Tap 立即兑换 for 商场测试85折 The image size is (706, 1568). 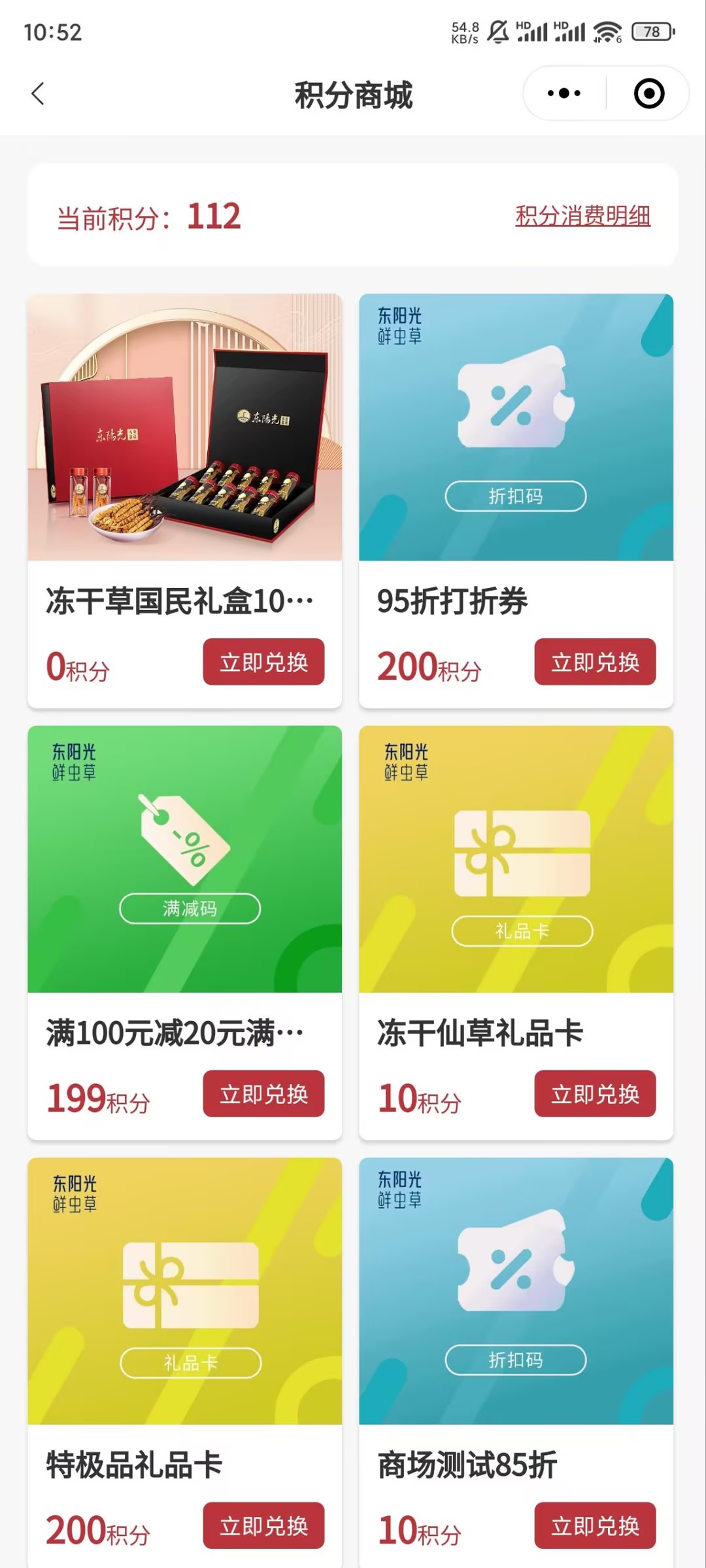point(595,1526)
